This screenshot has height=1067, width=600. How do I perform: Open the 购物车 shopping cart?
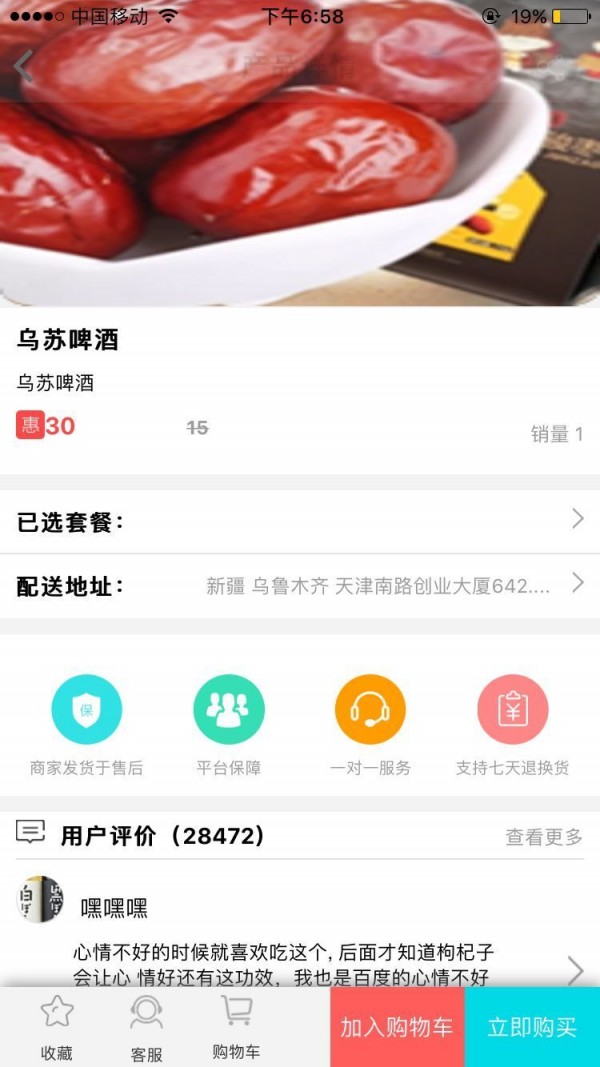click(237, 1028)
